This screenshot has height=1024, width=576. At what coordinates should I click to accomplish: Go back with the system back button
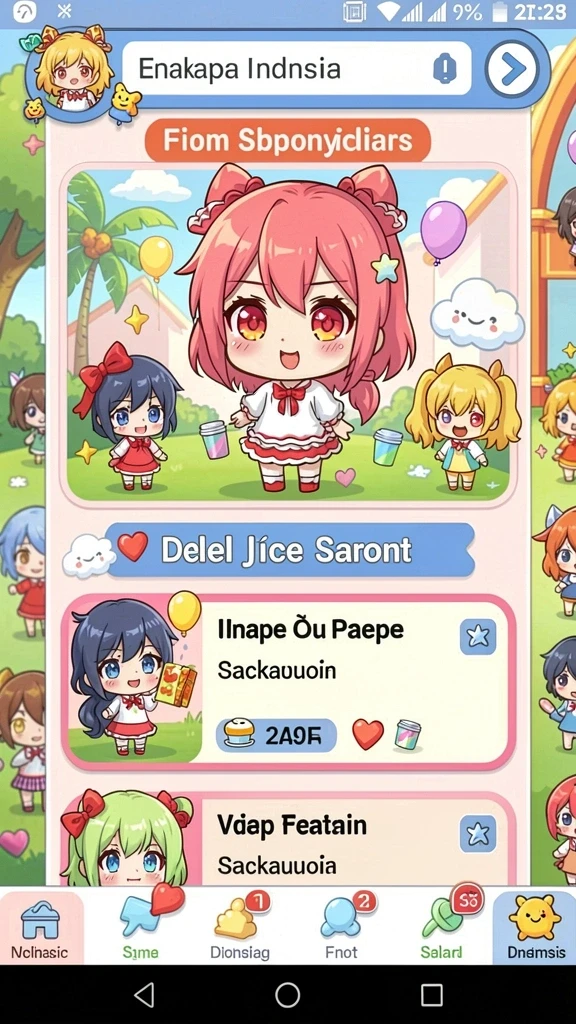144,995
